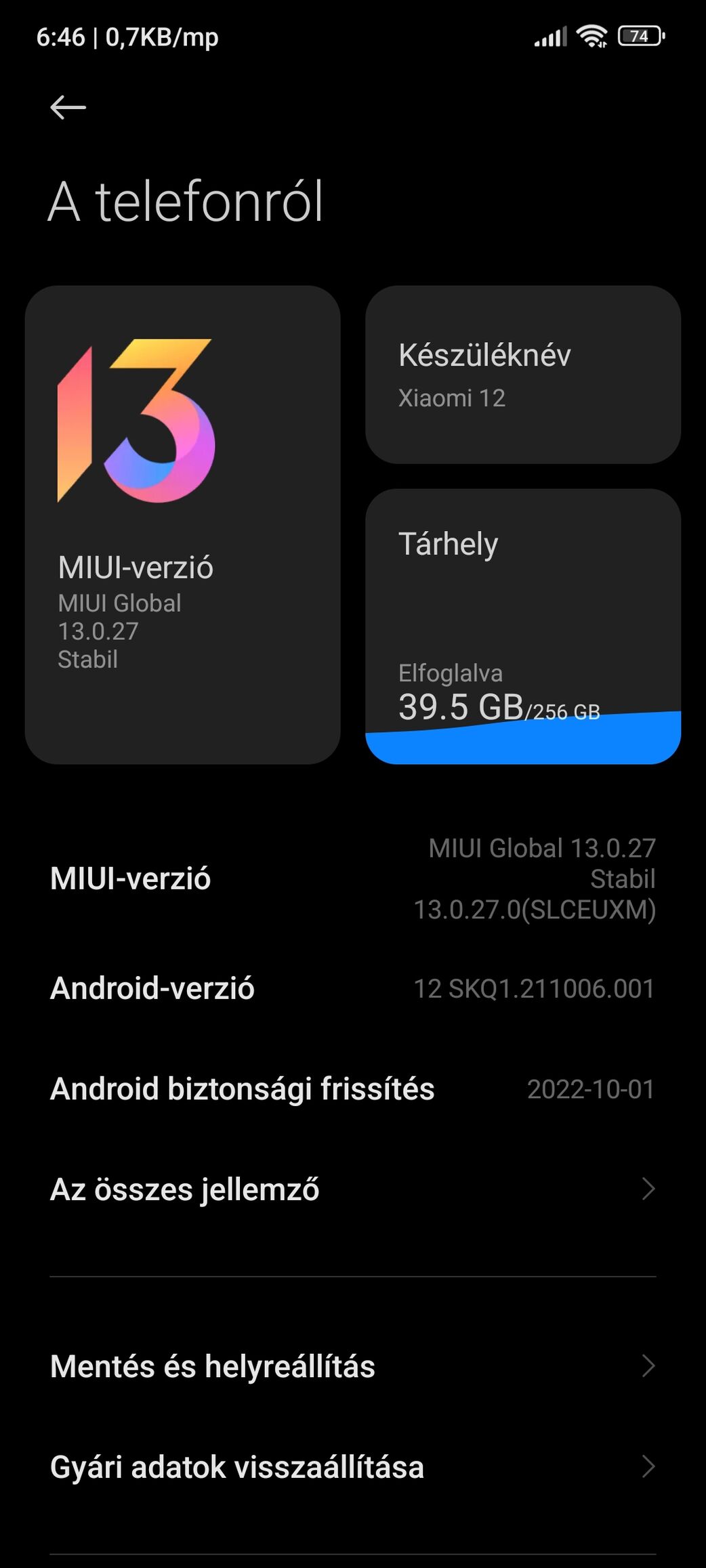Tap the MIUI-verzió row in the list
The width and height of the screenshot is (706, 1568).
point(353,878)
